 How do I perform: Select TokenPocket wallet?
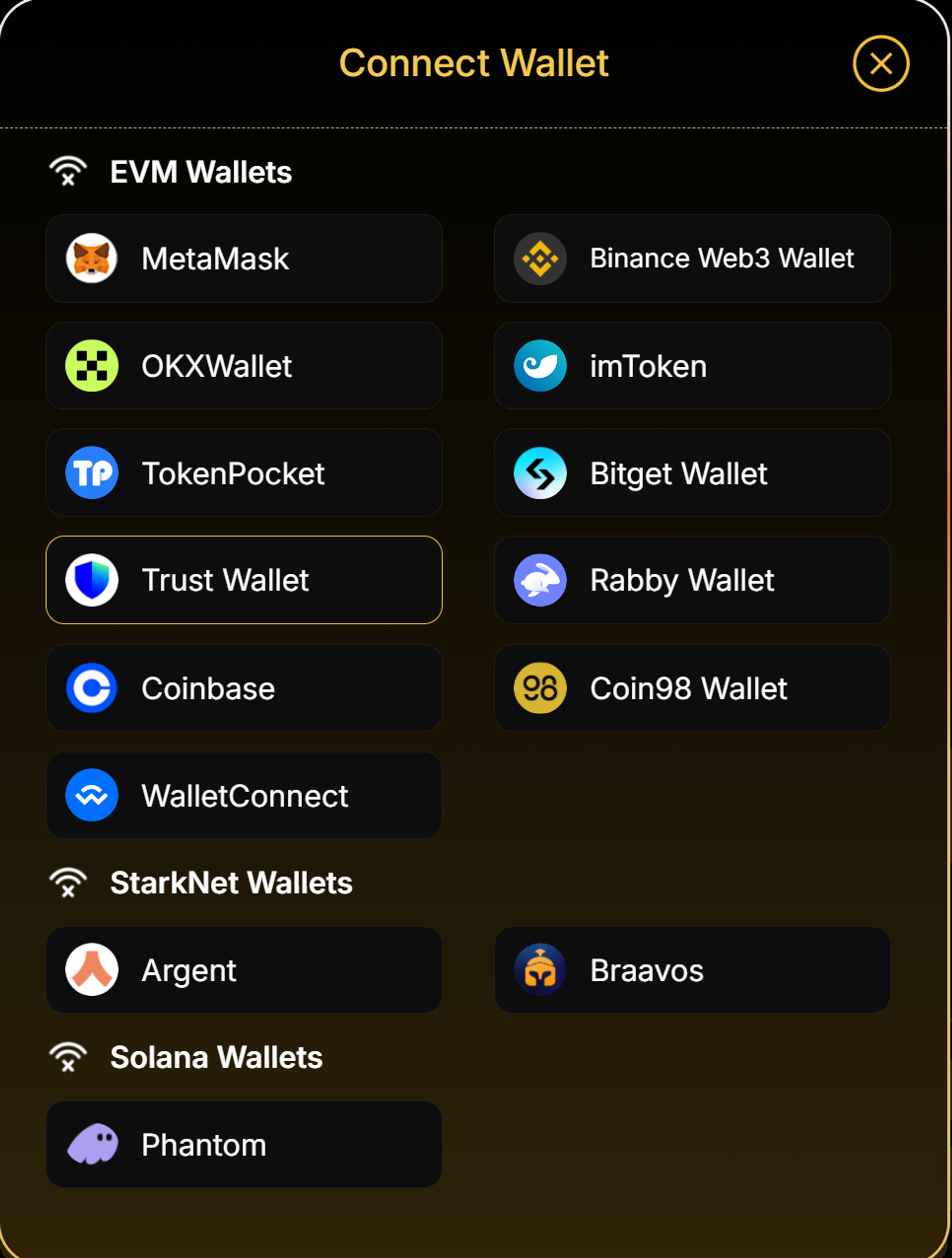(243, 473)
